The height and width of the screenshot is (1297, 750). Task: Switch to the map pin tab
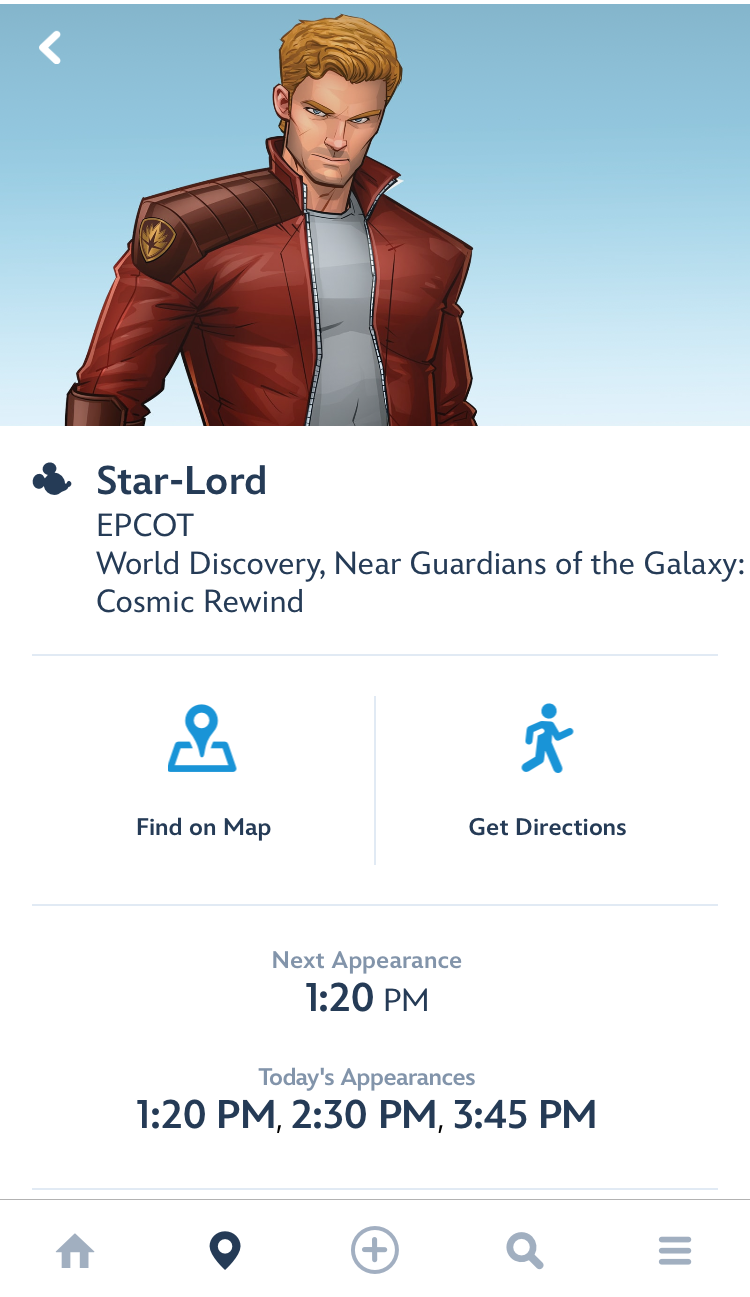225,1250
